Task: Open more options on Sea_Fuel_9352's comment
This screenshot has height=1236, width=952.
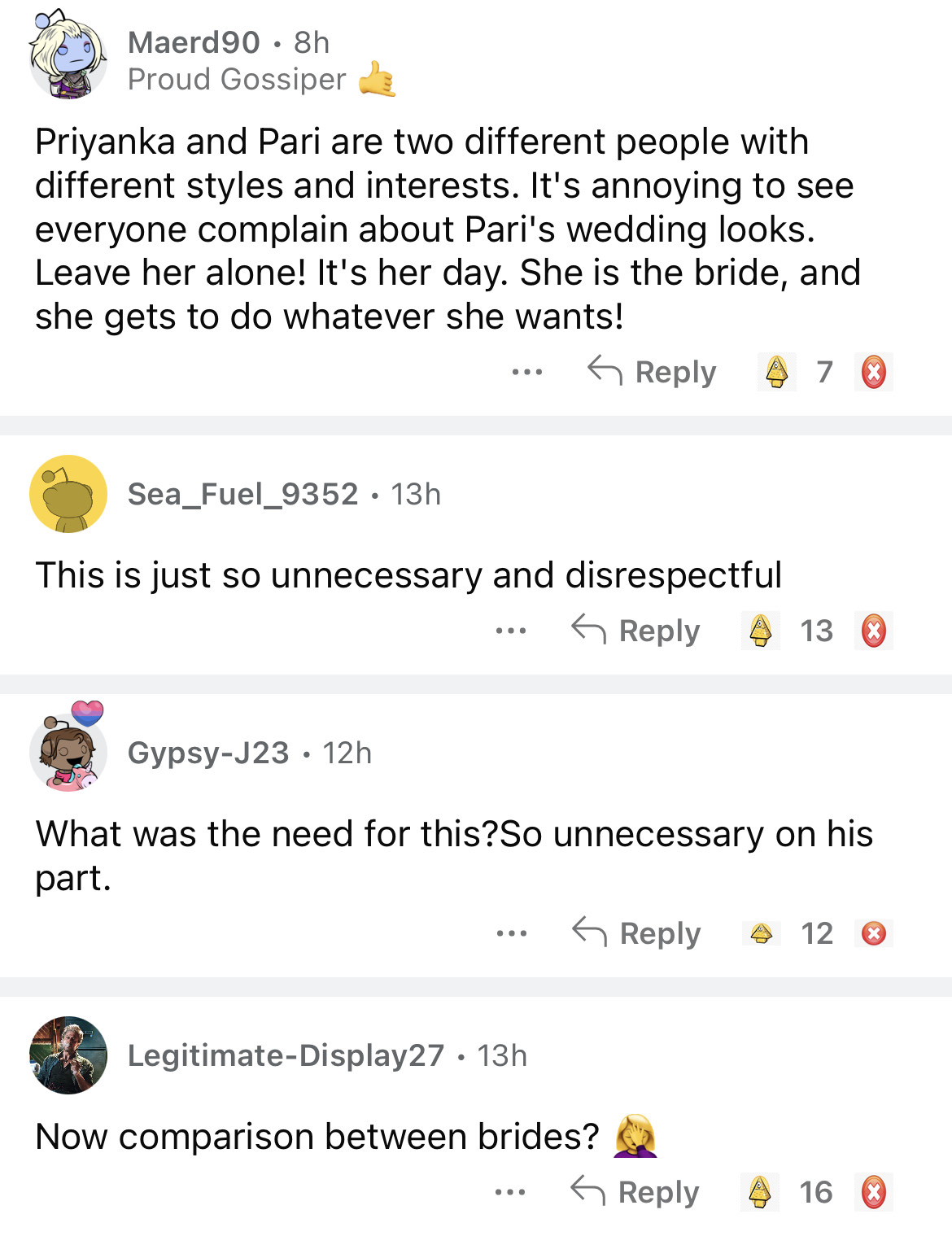Action: 511,631
